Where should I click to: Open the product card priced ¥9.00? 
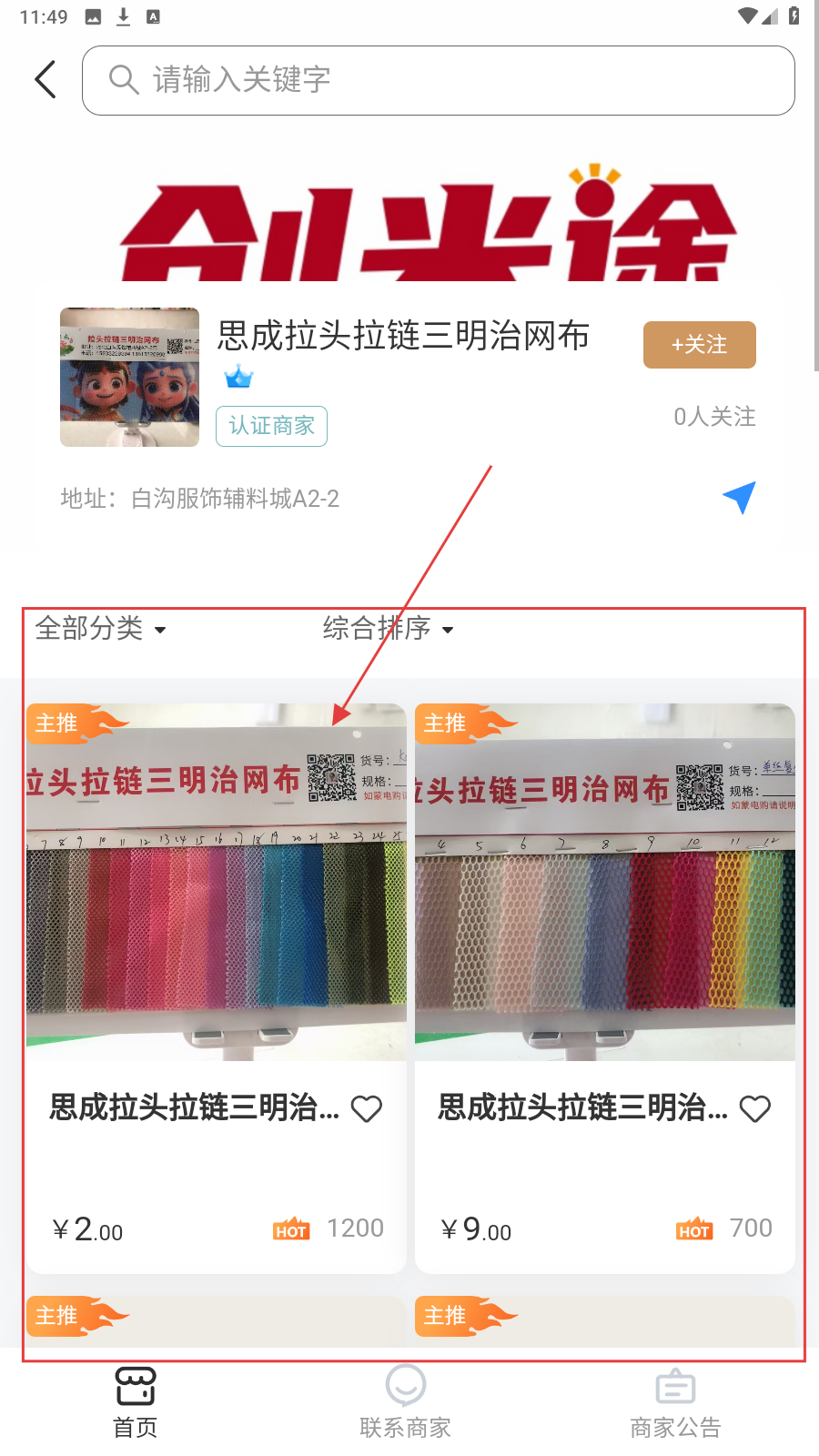click(604, 910)
